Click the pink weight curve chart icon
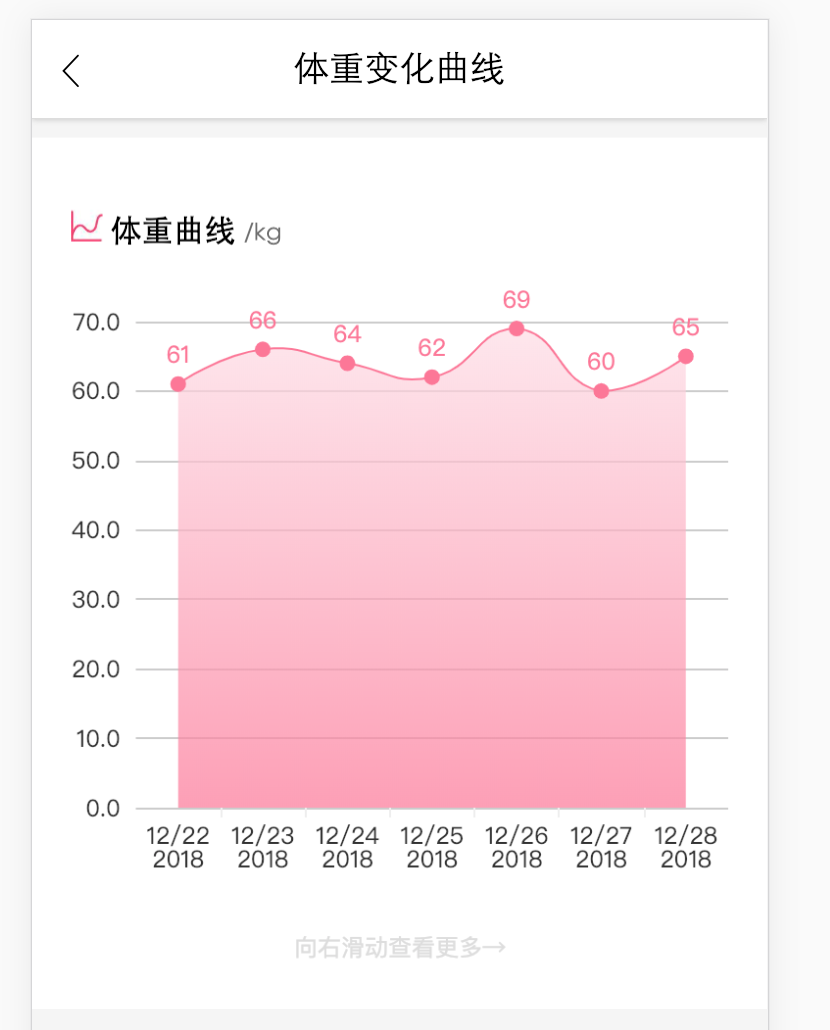 84,228
